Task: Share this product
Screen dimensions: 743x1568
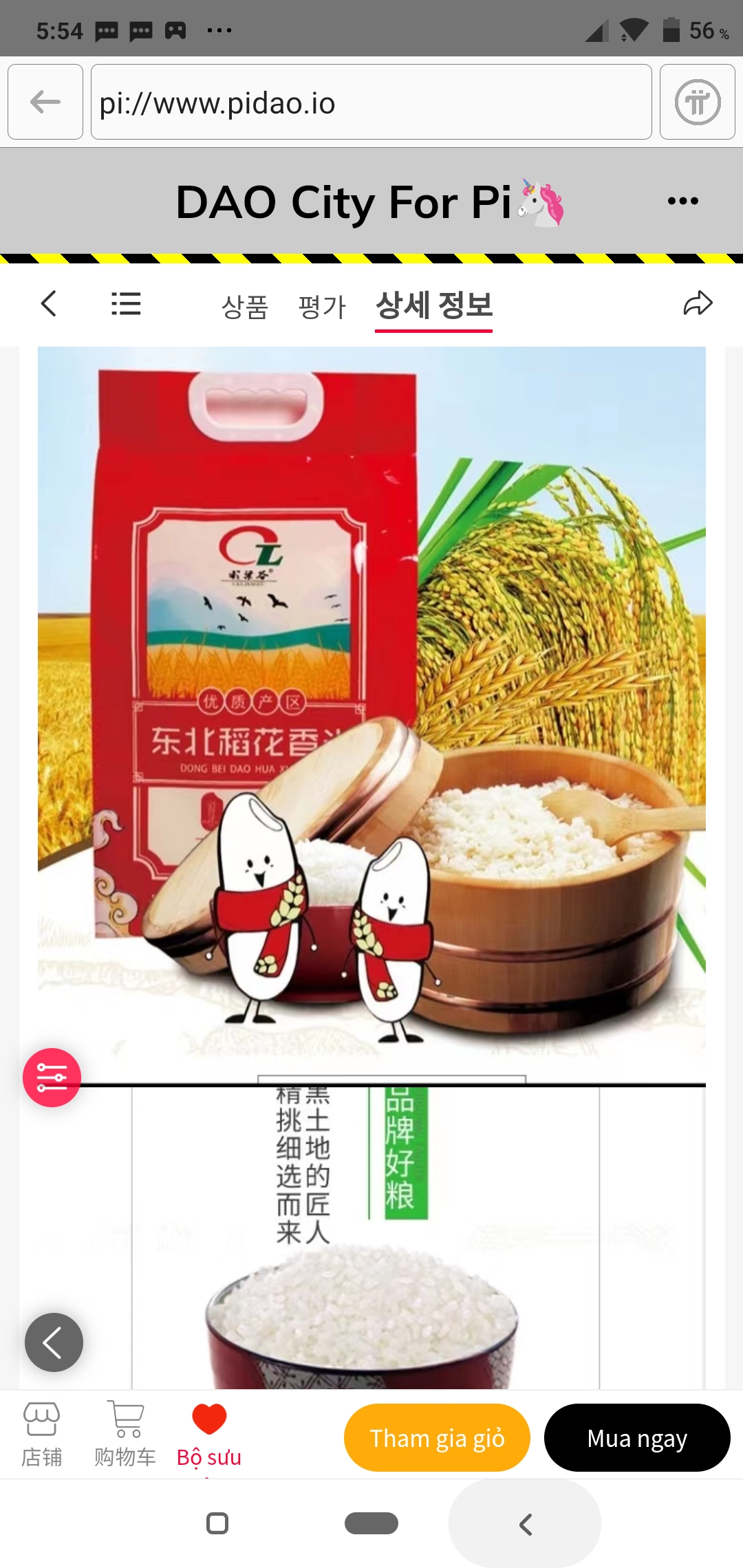Action: click(x=698, y=303)
